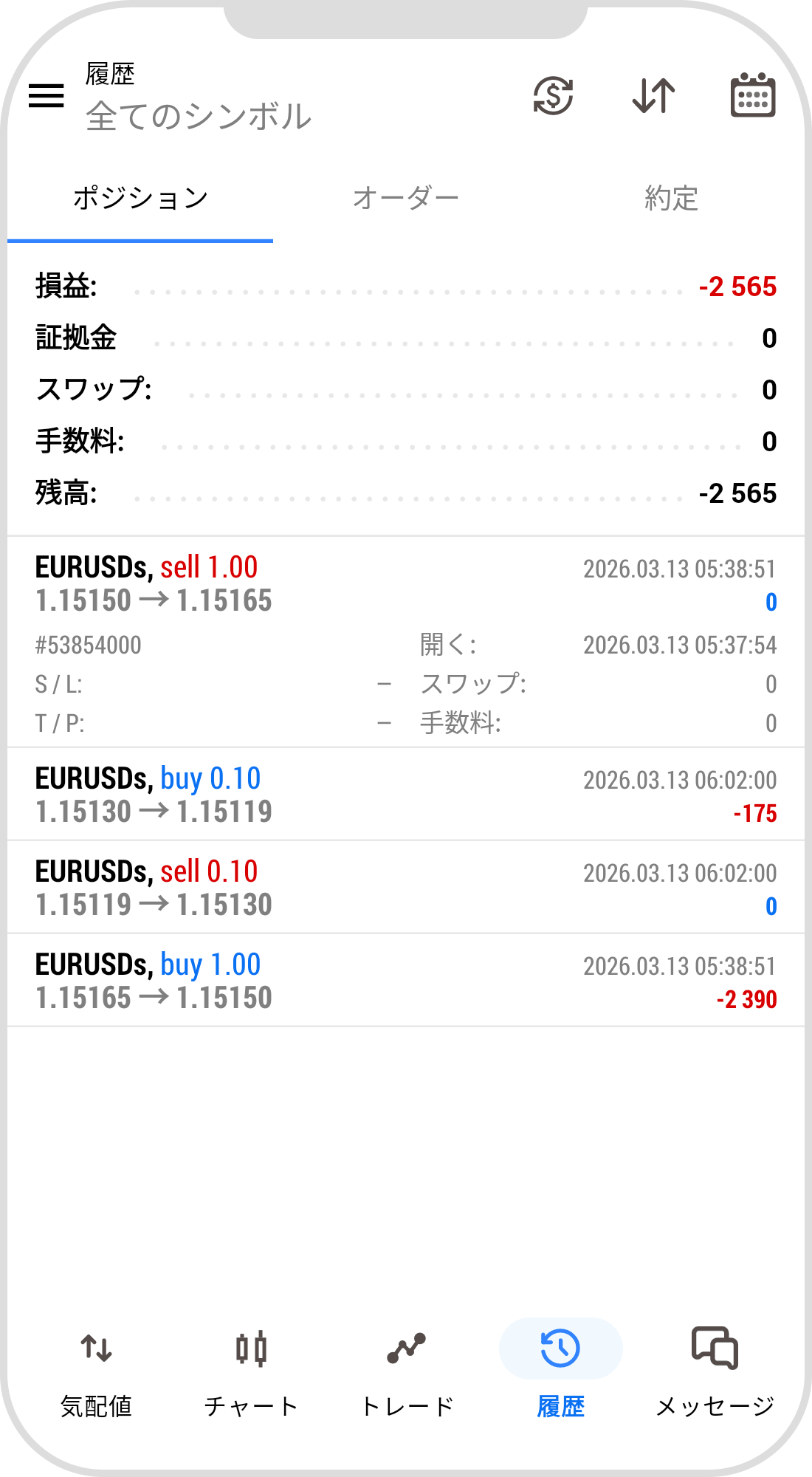This screenshot has height=1477, width=812.
Task: Open the sort arrows icon
Action: 654,96
